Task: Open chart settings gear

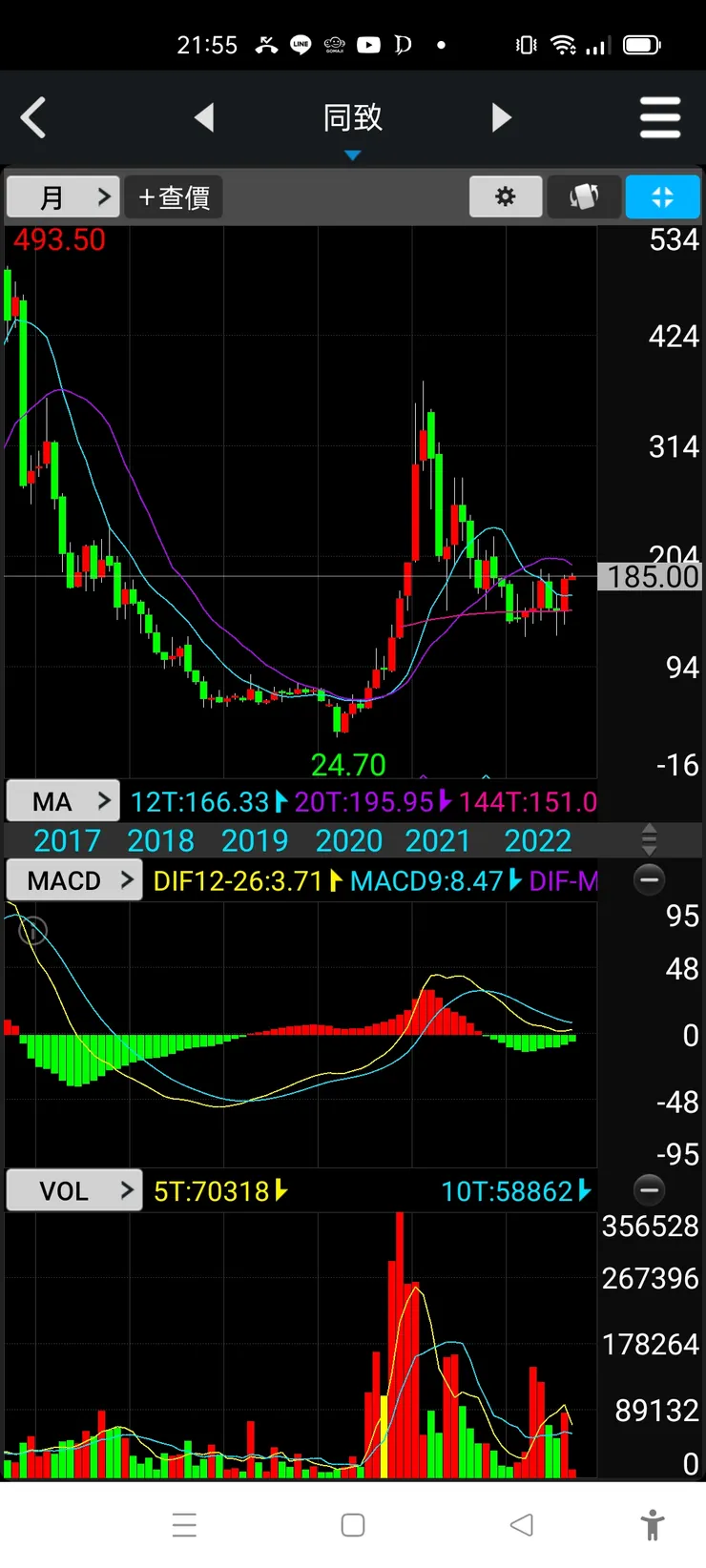Action: (506, 197)
